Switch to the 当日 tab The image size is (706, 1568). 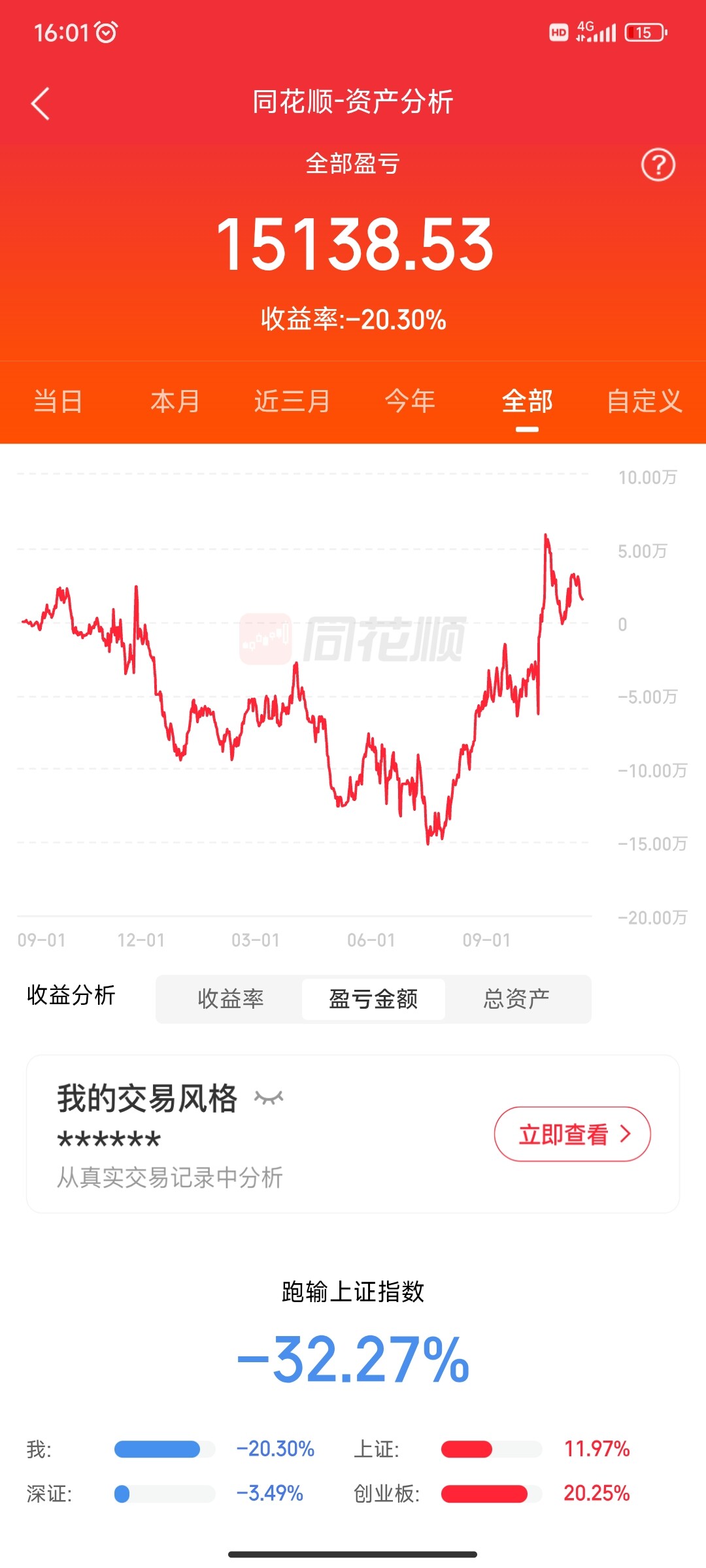pyautogui.click(x=58, y=400)
